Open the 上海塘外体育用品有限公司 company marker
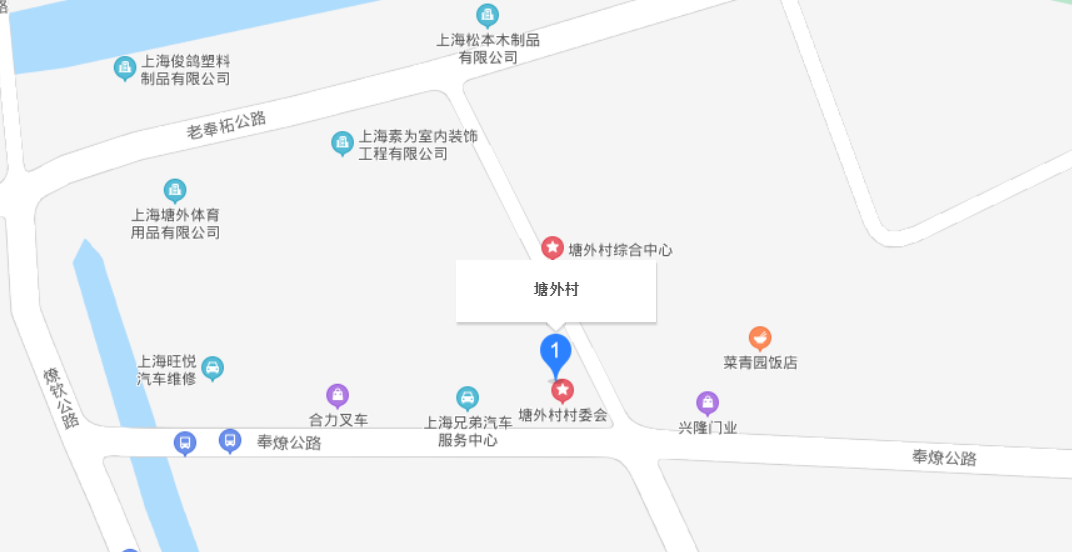Image resolution: width=1072 pixels, height=552 pixels. point(175,189)
